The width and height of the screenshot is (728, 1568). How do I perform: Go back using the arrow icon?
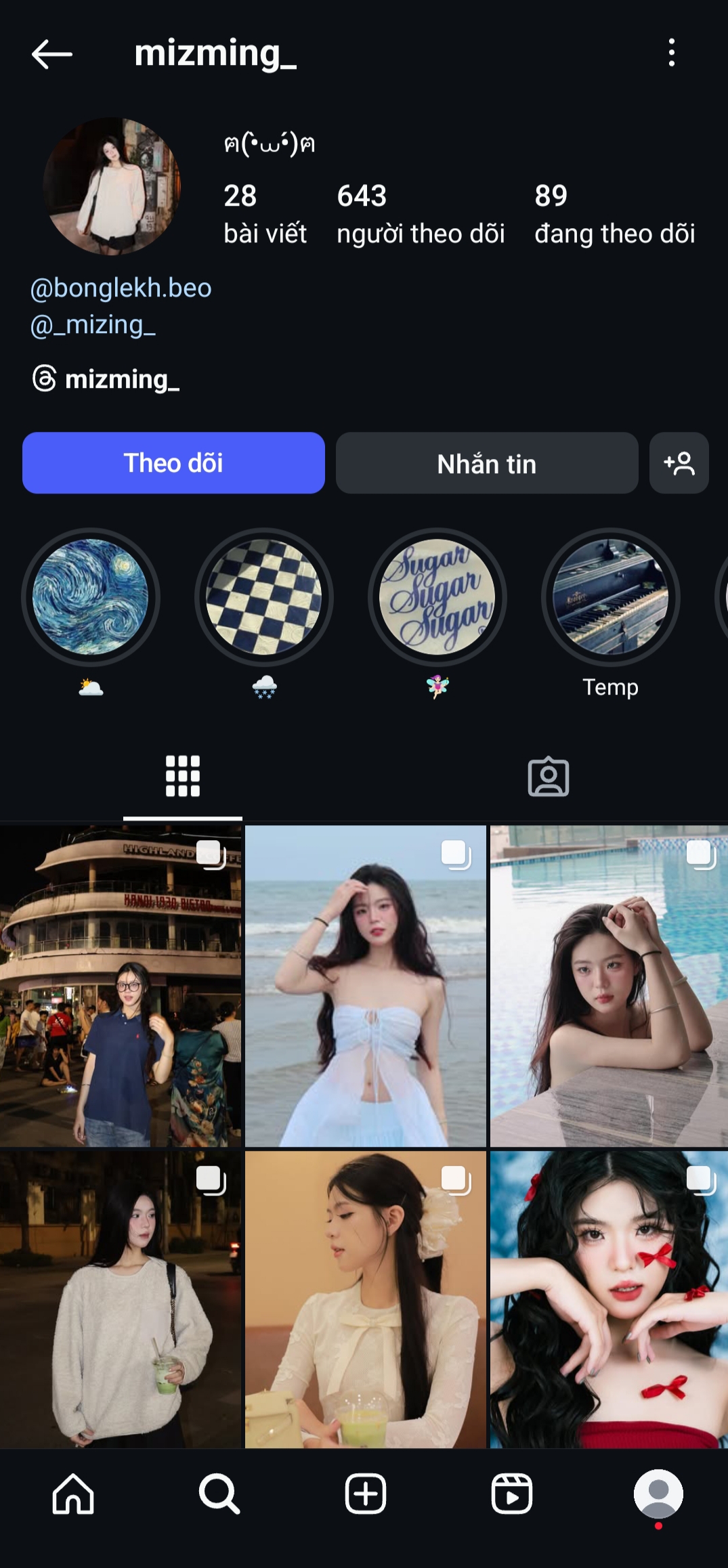51,54
